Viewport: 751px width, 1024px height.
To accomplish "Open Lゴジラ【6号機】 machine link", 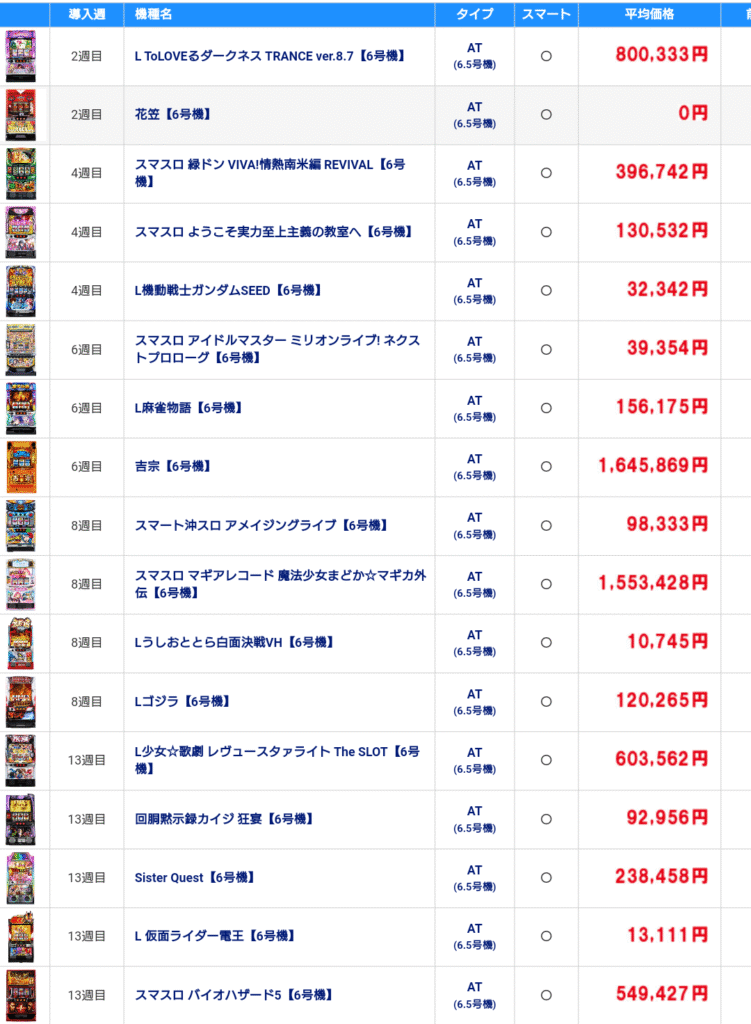I will [181, 702].
